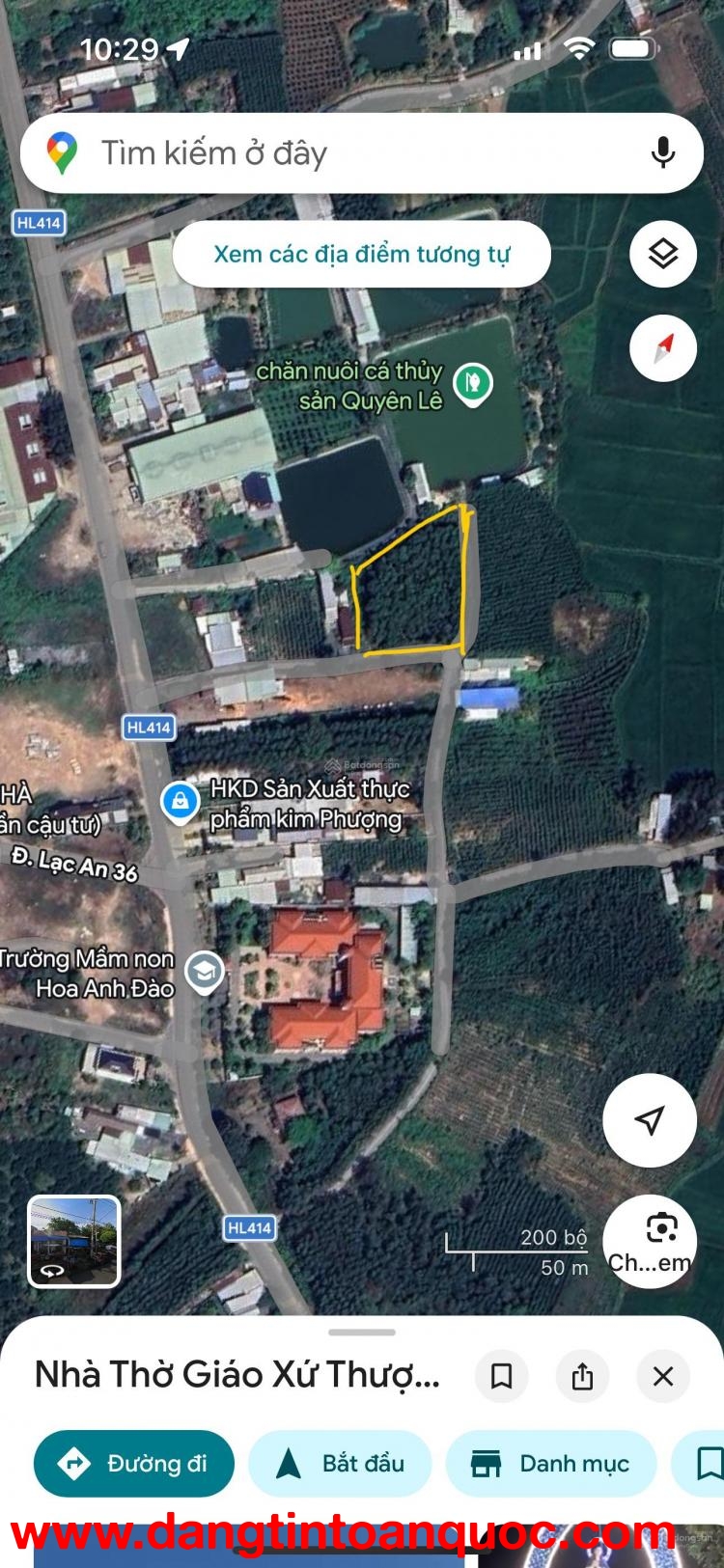
Task: Select Trường Mầm non Hoa Anh Đào marker
Action: click(205, 972)
